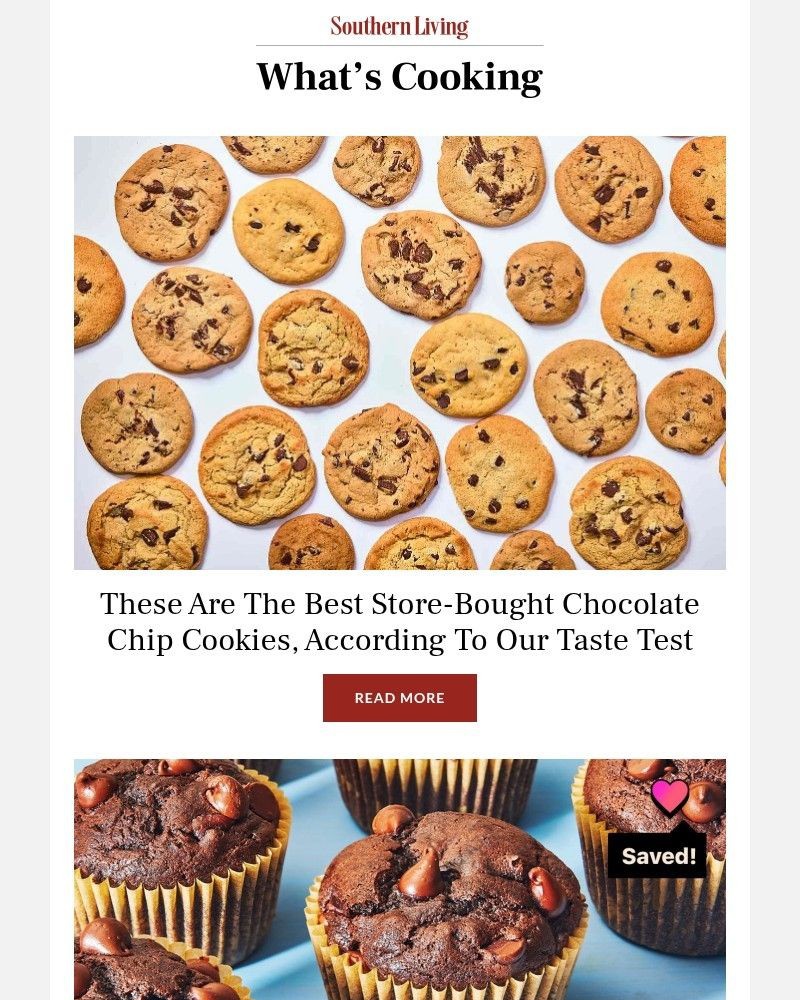Open the store-bought chocolate chip cookies headline
This screenshot has height=1000, width=800.
[400, 620]
